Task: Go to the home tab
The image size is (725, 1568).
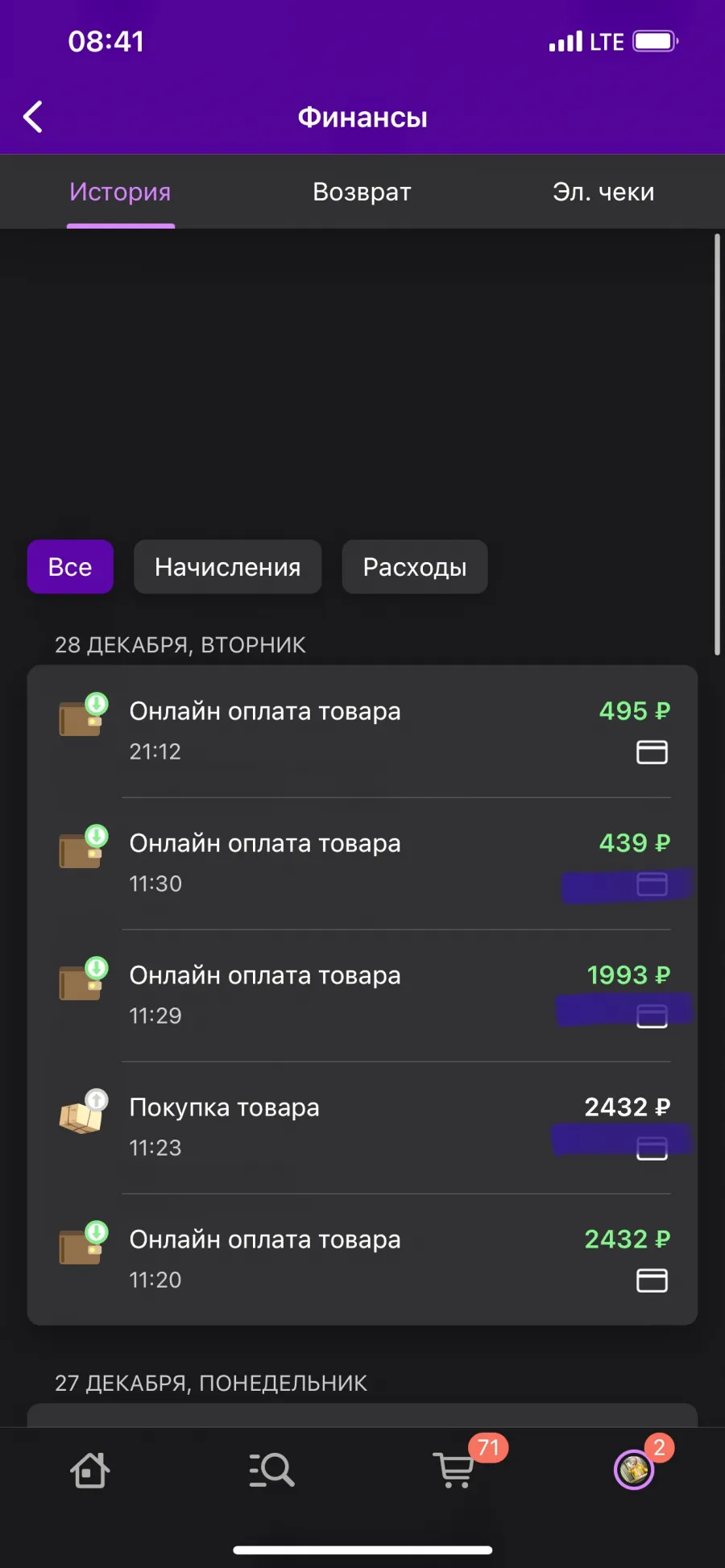Action: tap(90, 1471)
